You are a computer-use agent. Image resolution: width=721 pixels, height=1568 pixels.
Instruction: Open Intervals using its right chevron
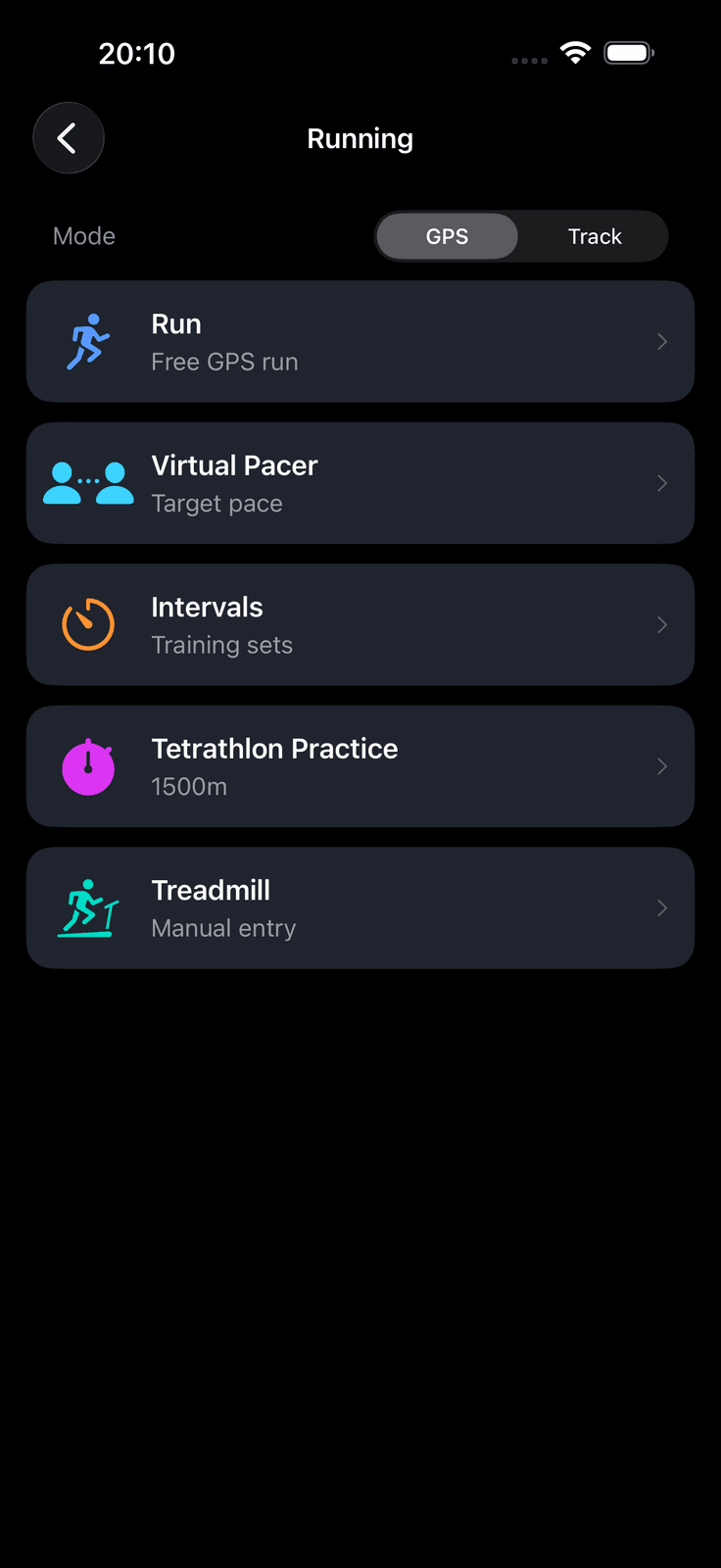click(x=662, y=624)
